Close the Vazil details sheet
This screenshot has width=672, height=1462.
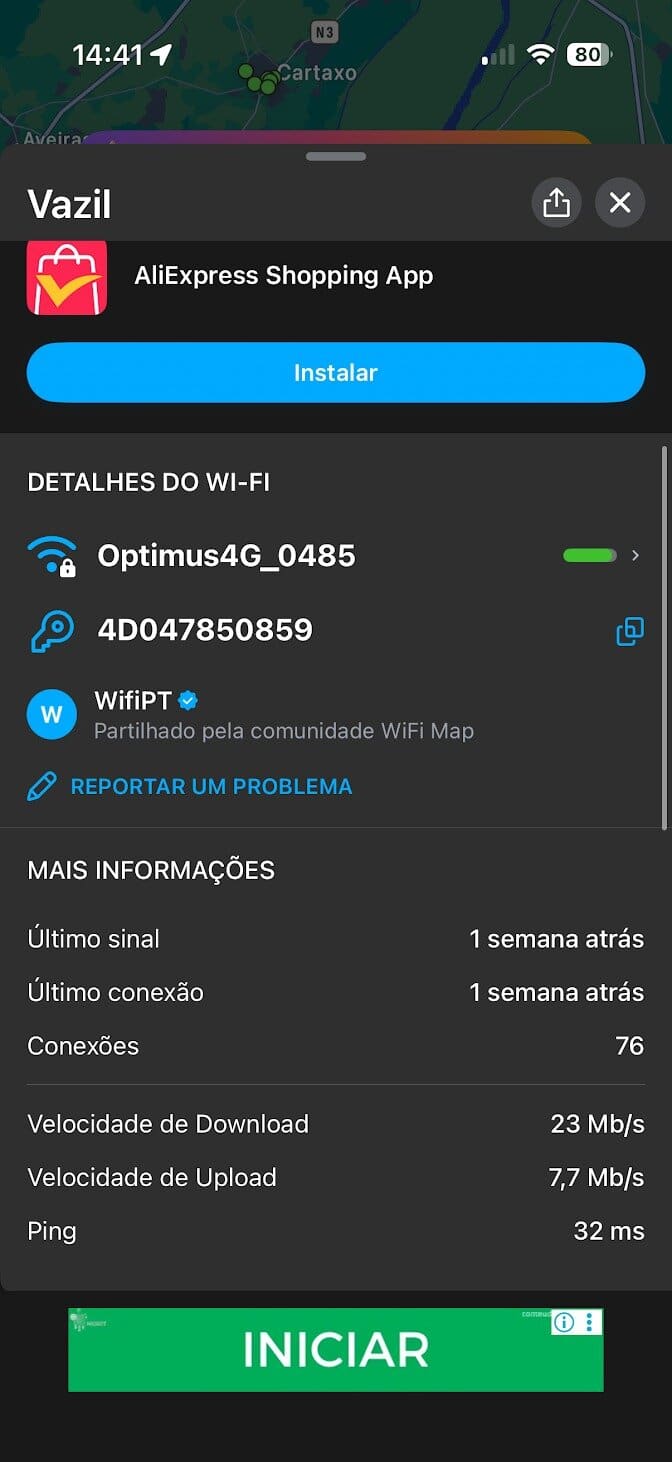point(620,204)
